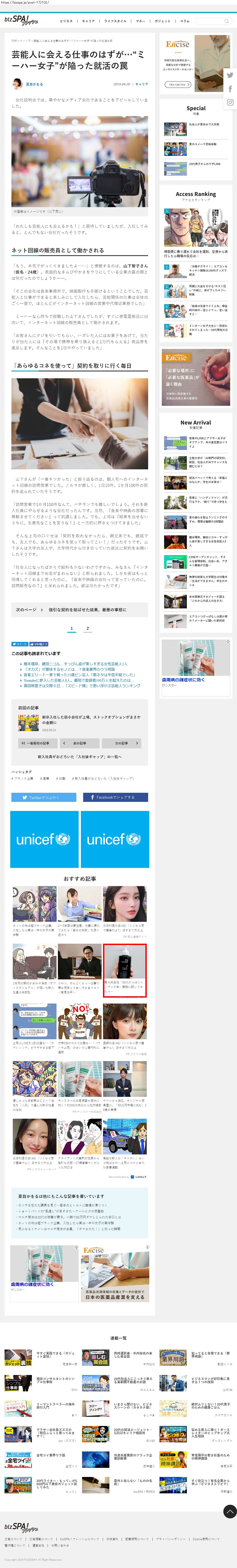
Task: Open the キャリア menu in top navigation
Action: [88, 21]
